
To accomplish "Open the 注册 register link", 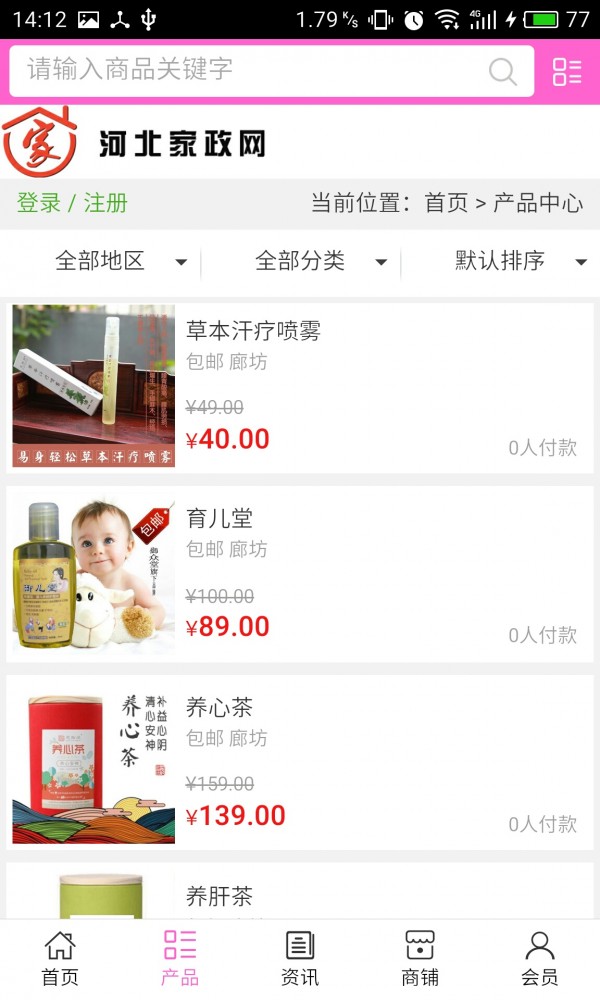I will tap(106, 203).
